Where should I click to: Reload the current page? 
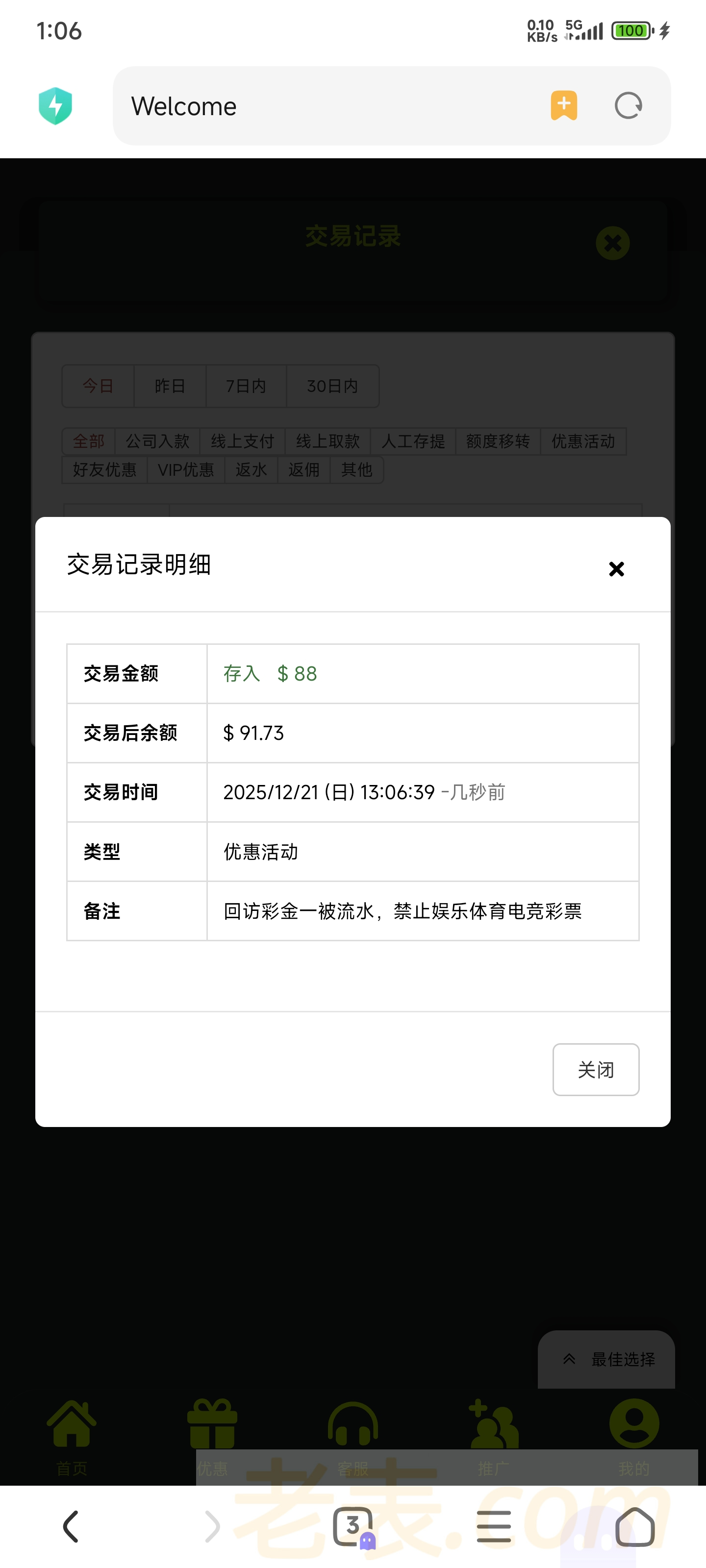628,106
